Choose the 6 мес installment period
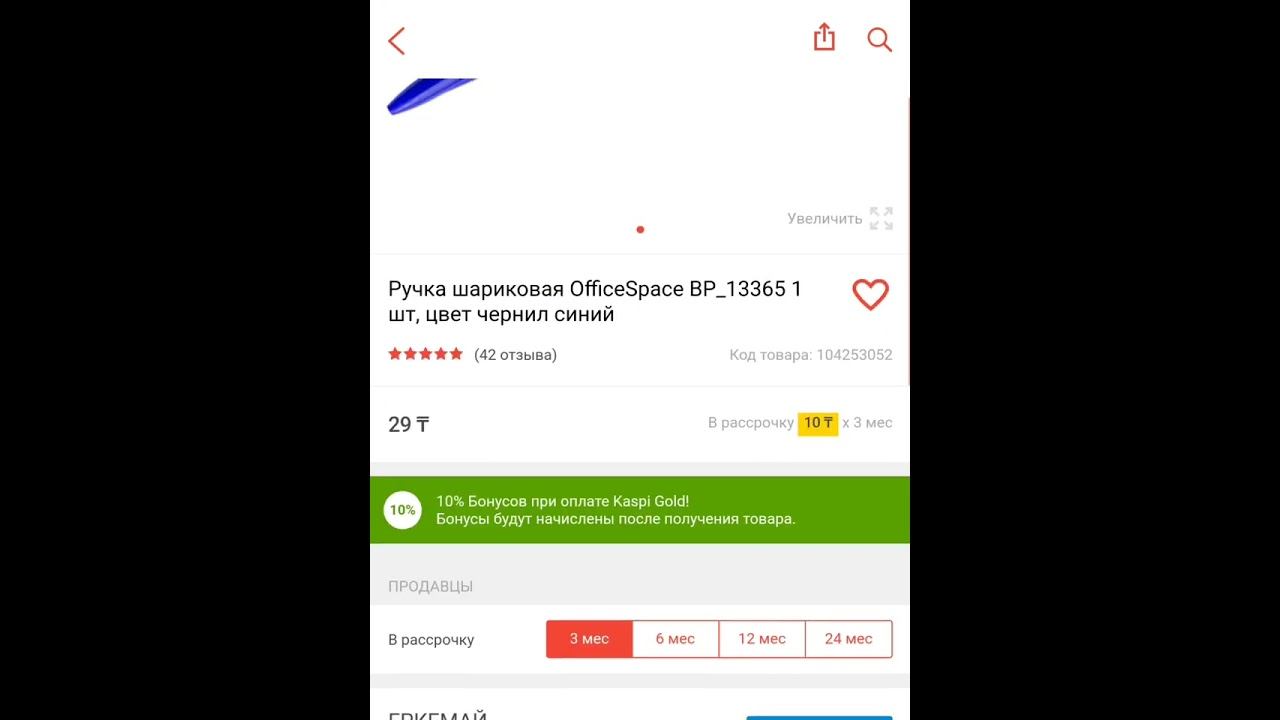Screen dimensions: 1280x720 [x=675, y=639]
